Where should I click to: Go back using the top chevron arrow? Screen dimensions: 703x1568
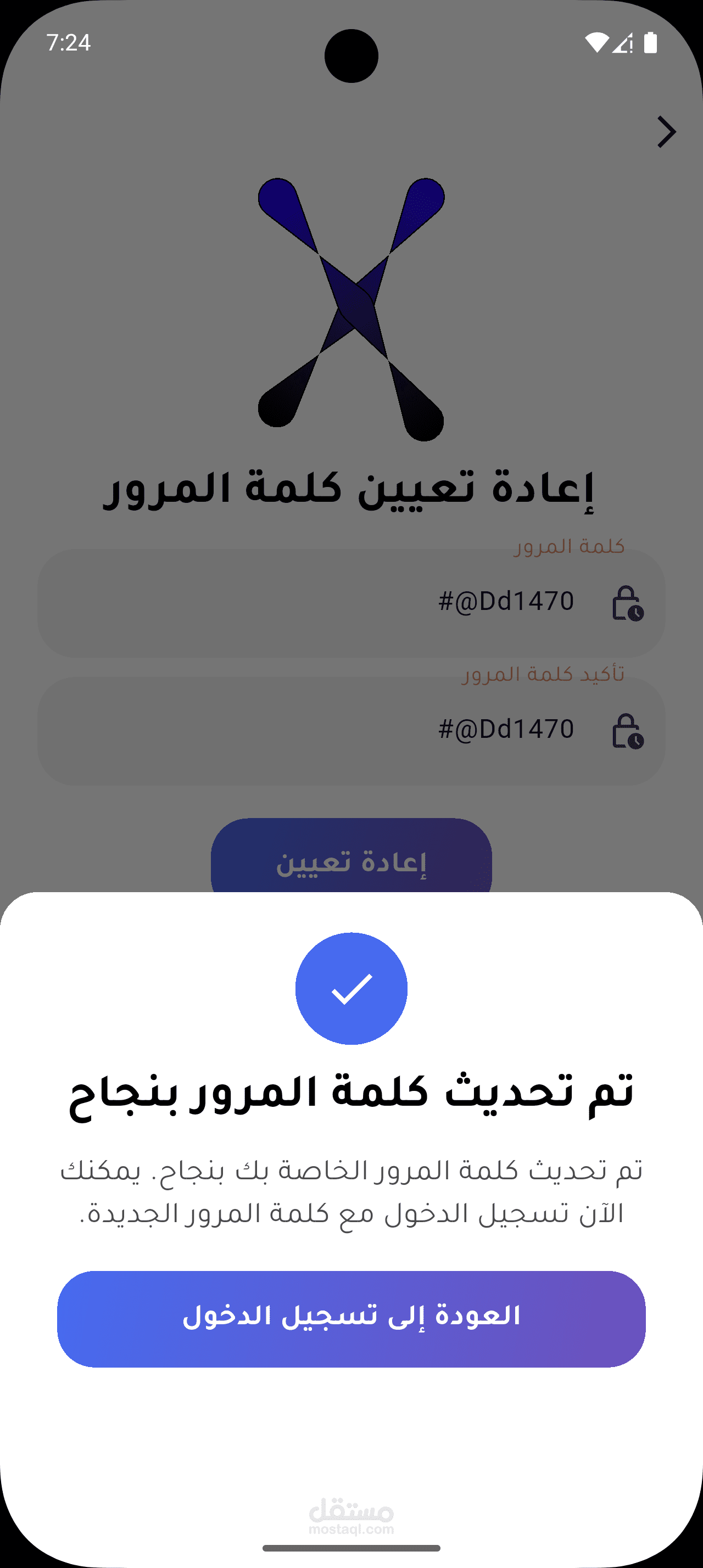667,132
